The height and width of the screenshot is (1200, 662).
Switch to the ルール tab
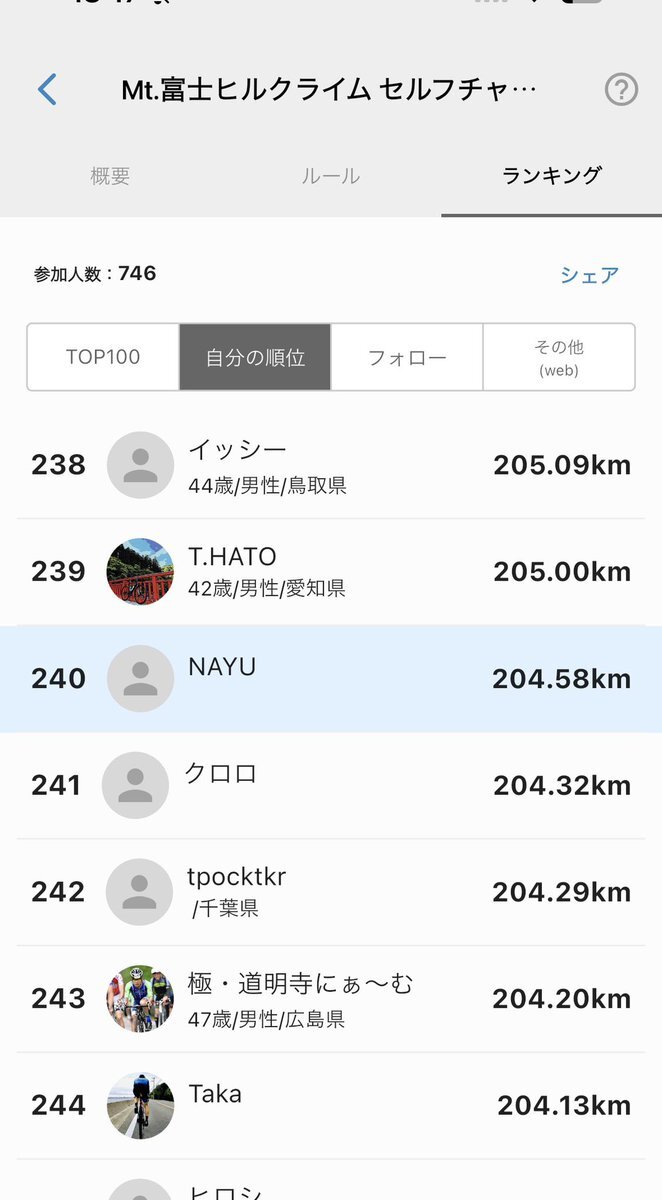click(330, 176)
